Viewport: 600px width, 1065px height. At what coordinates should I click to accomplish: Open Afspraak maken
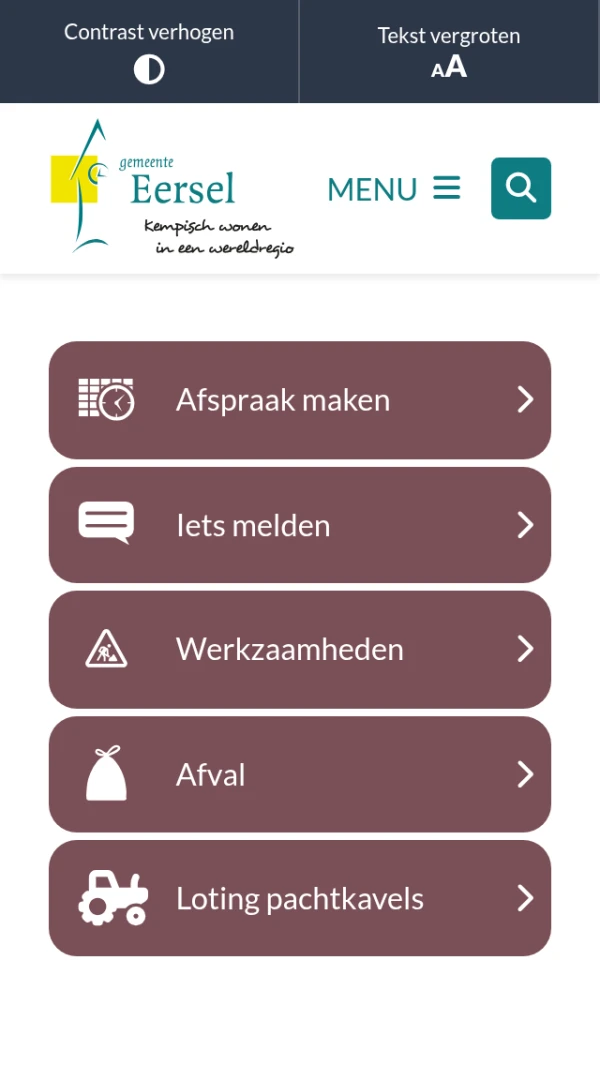[x=300, y=400]
